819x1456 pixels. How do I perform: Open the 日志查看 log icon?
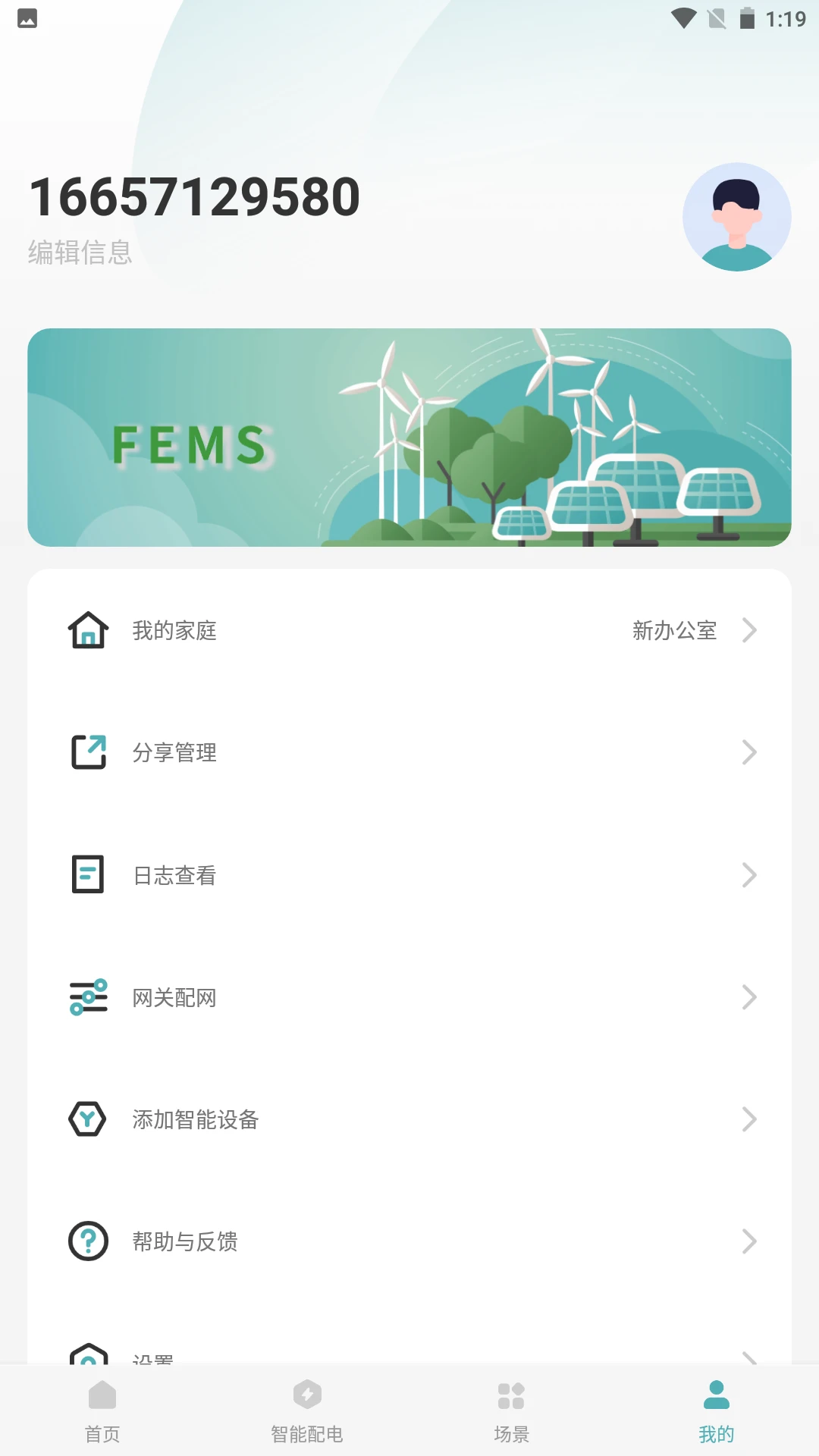tap(88, 875)
